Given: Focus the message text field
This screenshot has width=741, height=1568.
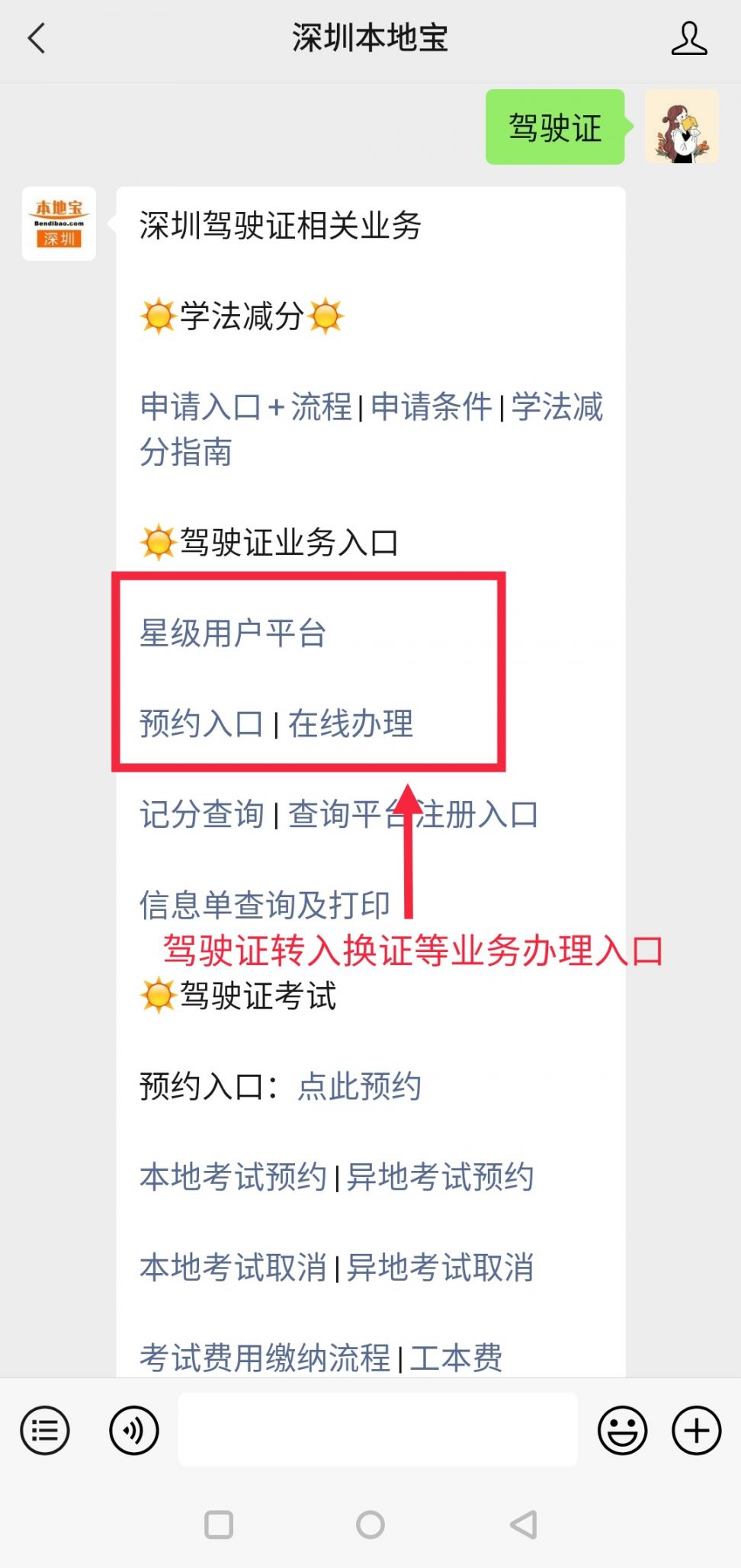Looking at the screenshot, I should pyautogui.click(x=377, y=1430).
